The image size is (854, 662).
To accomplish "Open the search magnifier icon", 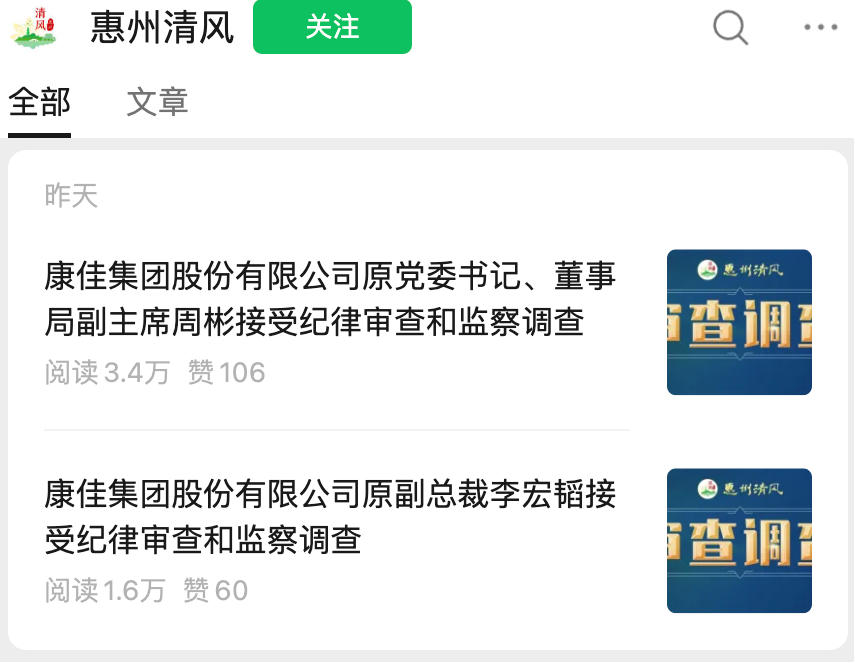I will click(730, 28).
